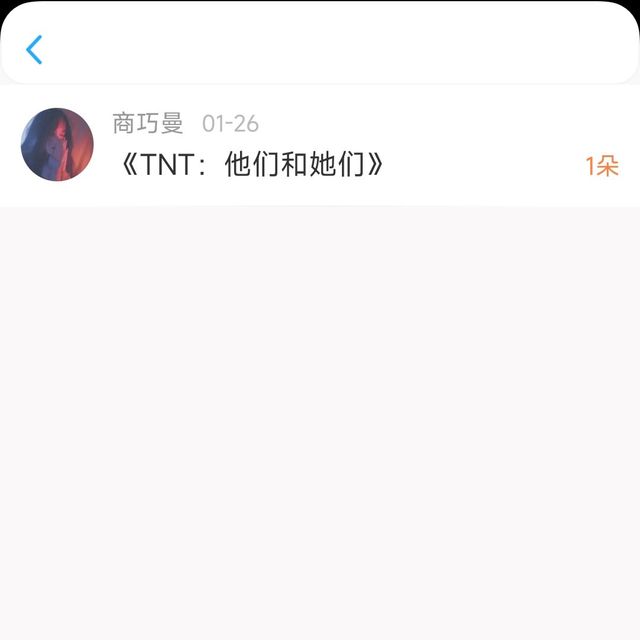
Task: Open the 《TNT：他们和她们》 entry
Action: (x=250, y=166)
